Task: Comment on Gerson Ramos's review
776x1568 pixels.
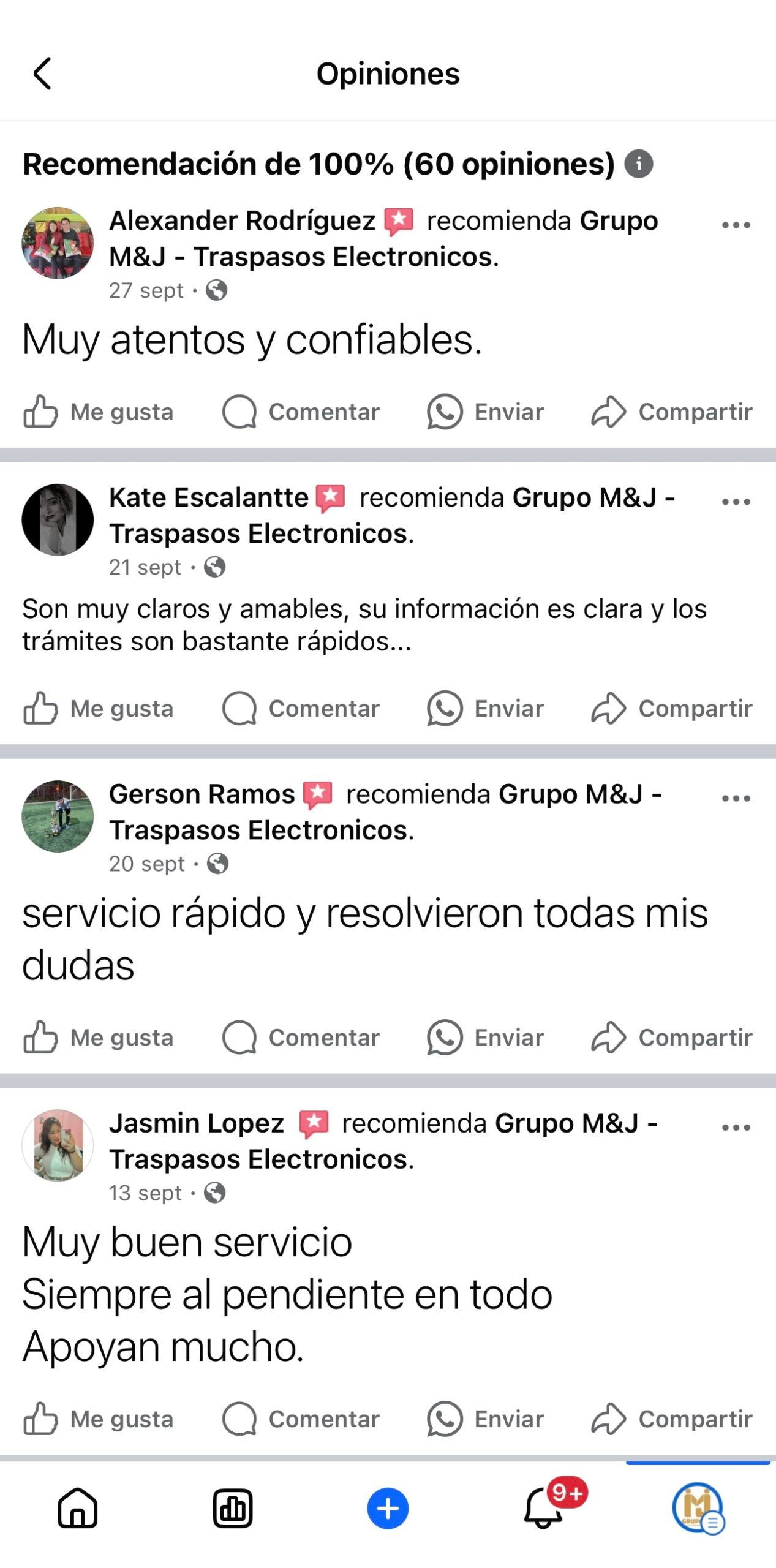Action: click(x=303, y=1037)
